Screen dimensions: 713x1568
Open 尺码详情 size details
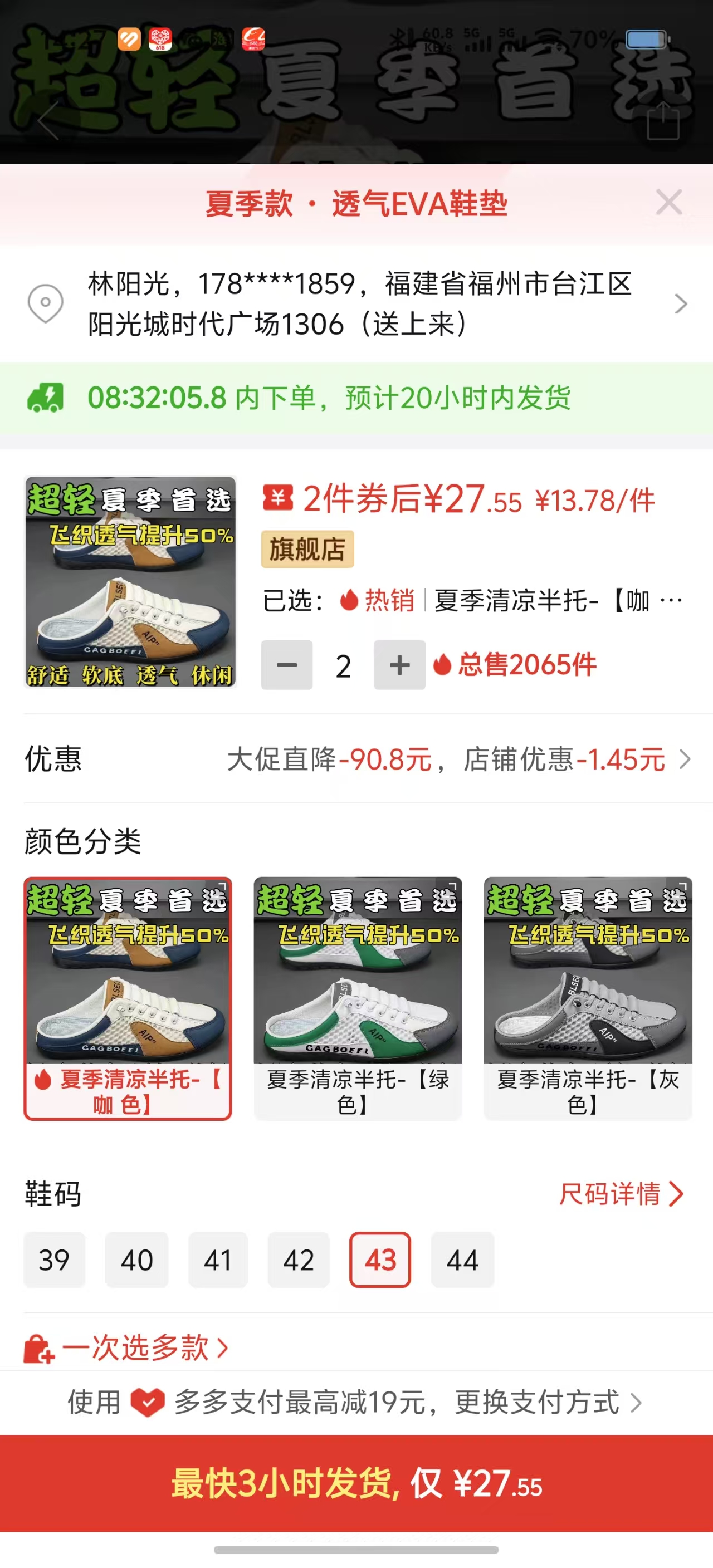pos(621,1194)
